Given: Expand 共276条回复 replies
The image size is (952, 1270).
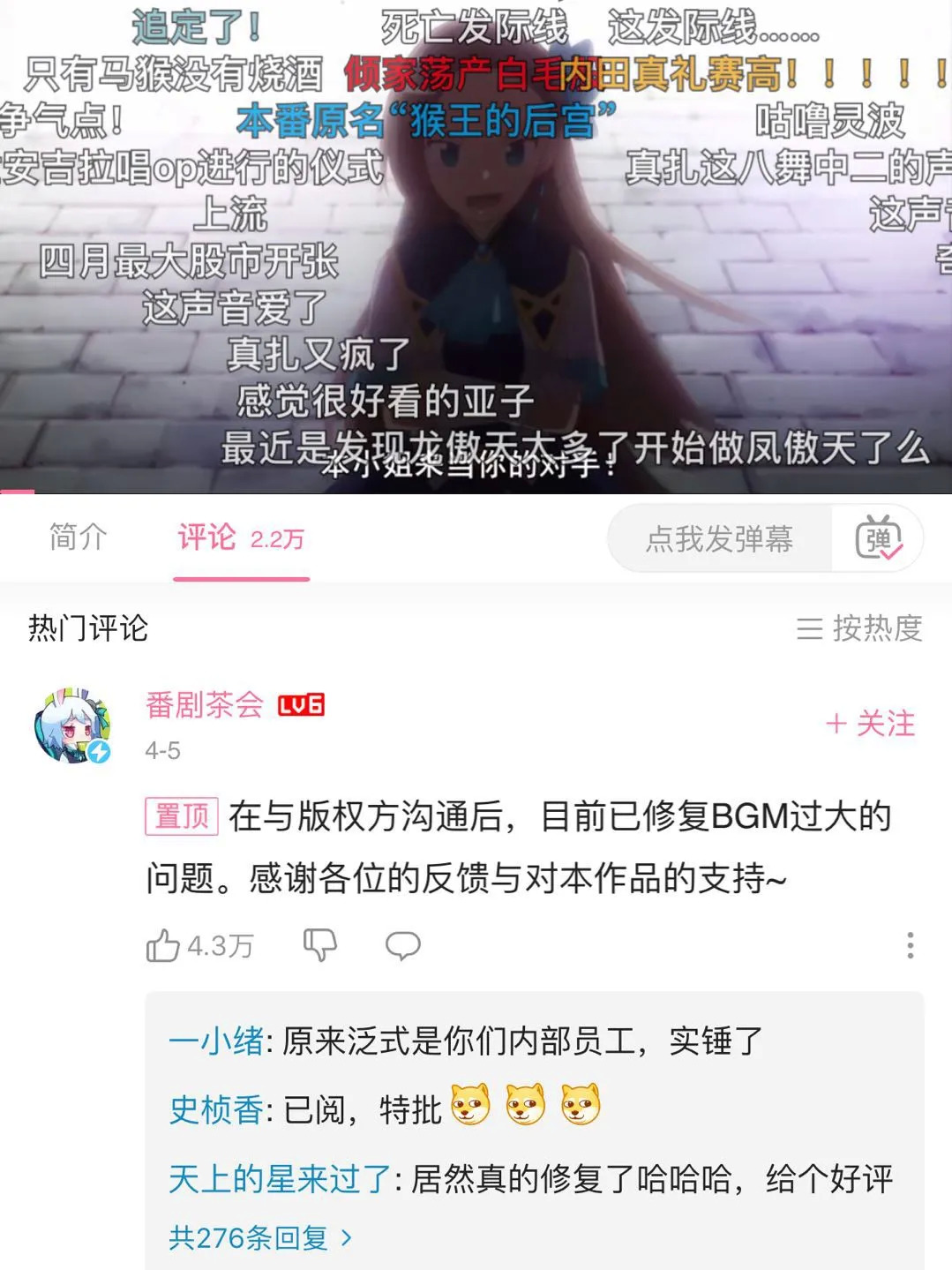Looking at the screenshot, I should pyautogui.click(x=261, y=1237).
